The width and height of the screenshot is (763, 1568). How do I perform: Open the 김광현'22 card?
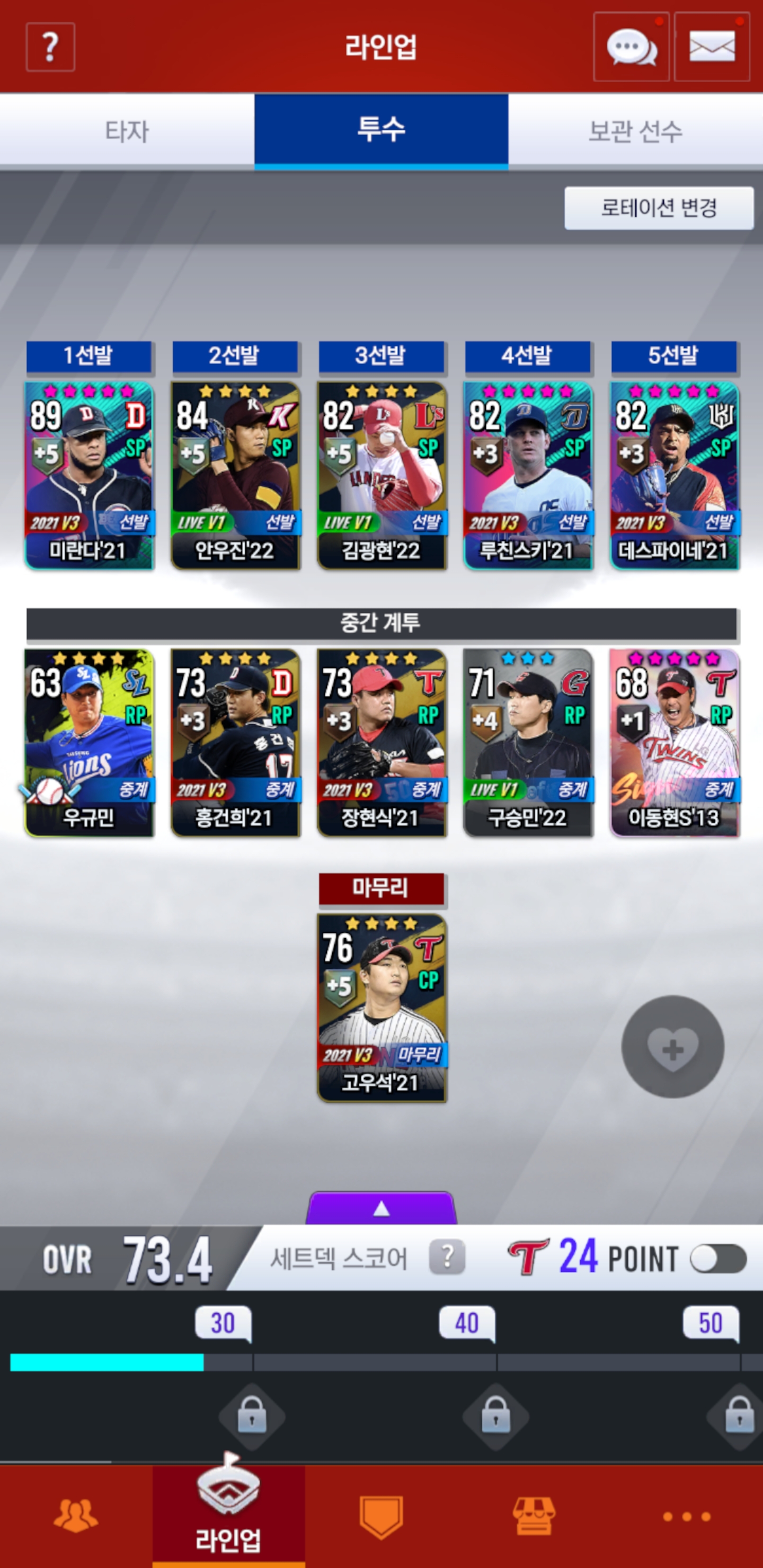click(x=381, y=475)
